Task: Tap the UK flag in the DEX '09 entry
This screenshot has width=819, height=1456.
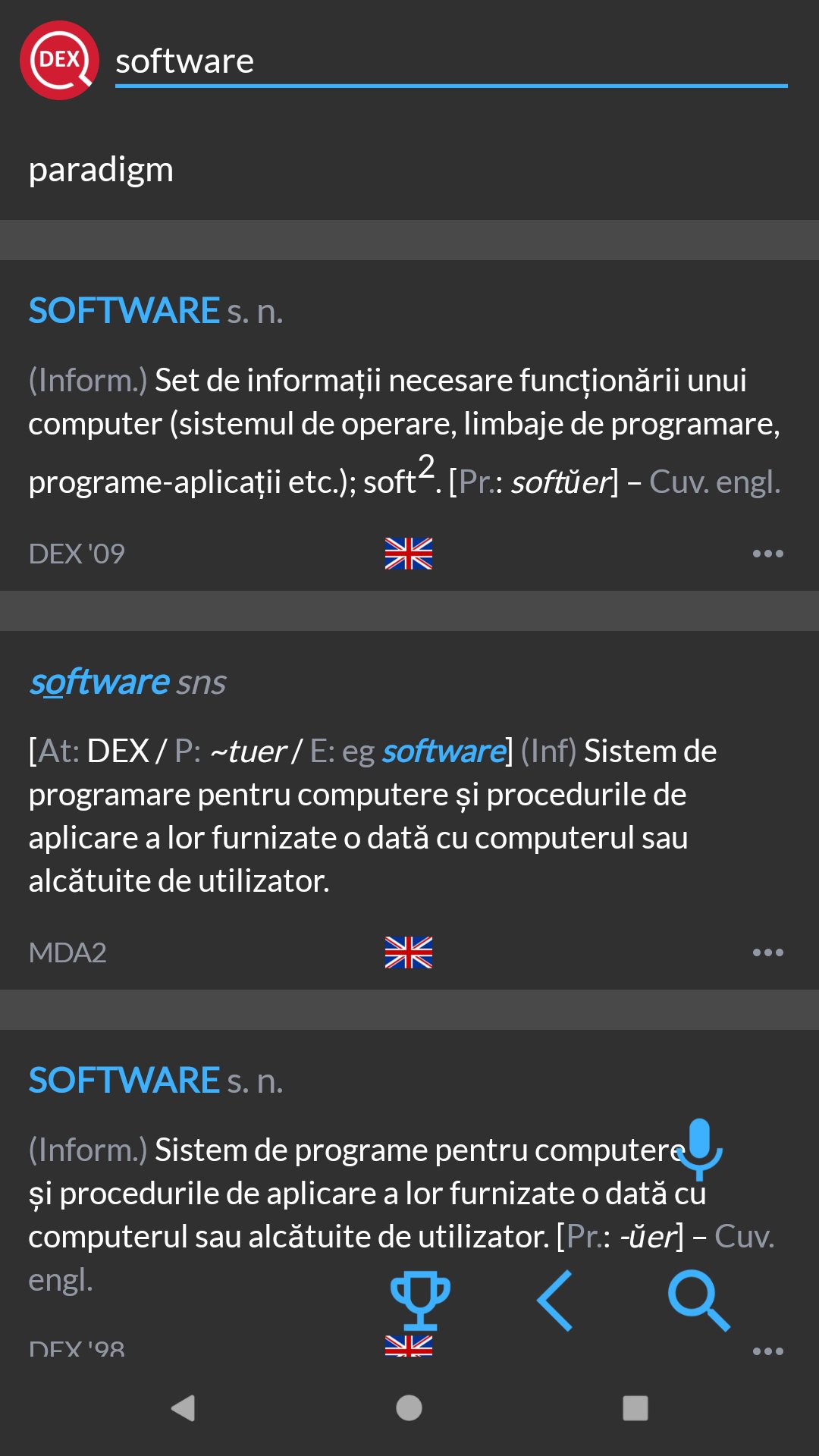Action: point(409,554)
